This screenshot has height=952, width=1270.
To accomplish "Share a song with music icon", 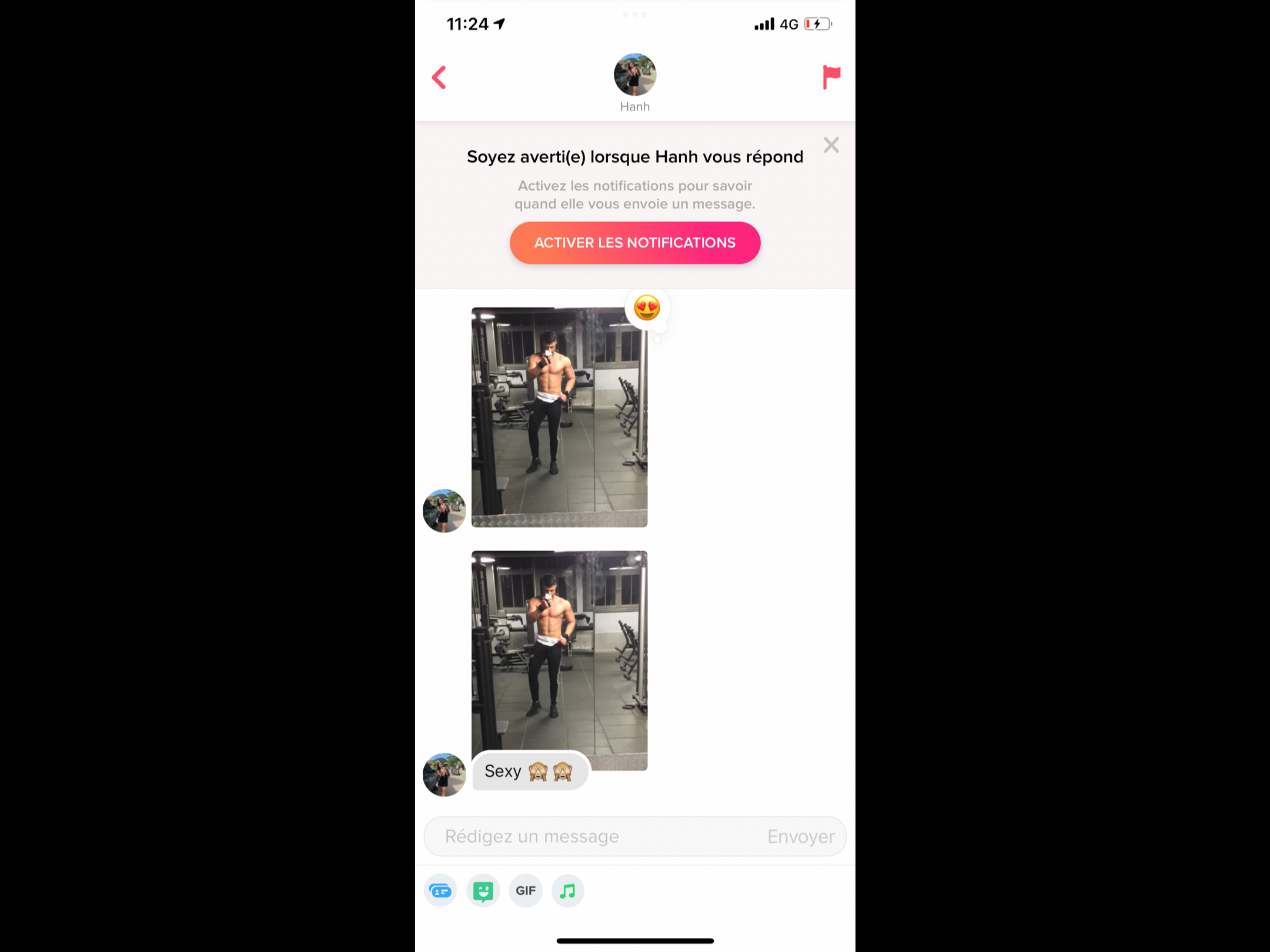I will (x=567, y=891).
